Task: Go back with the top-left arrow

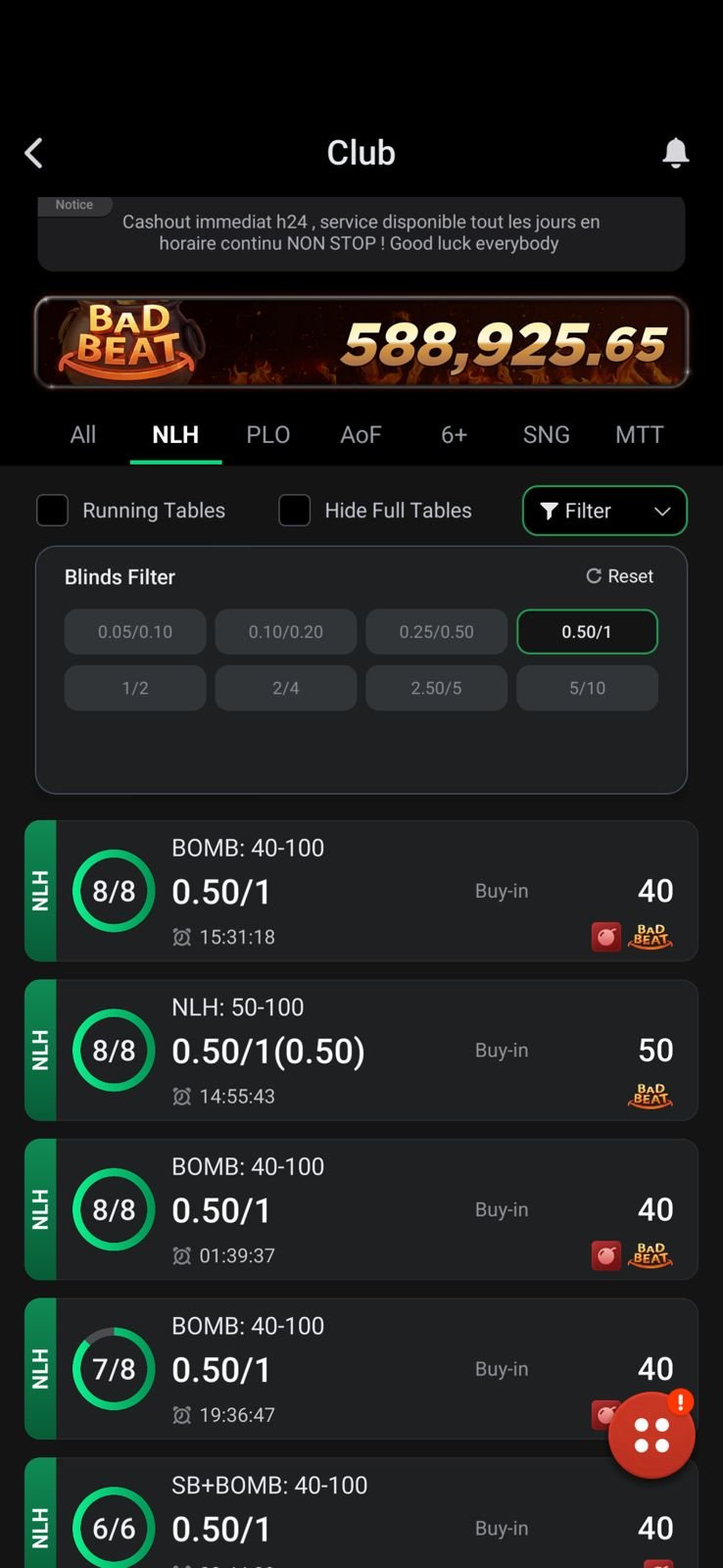Action: pos(34,153)
